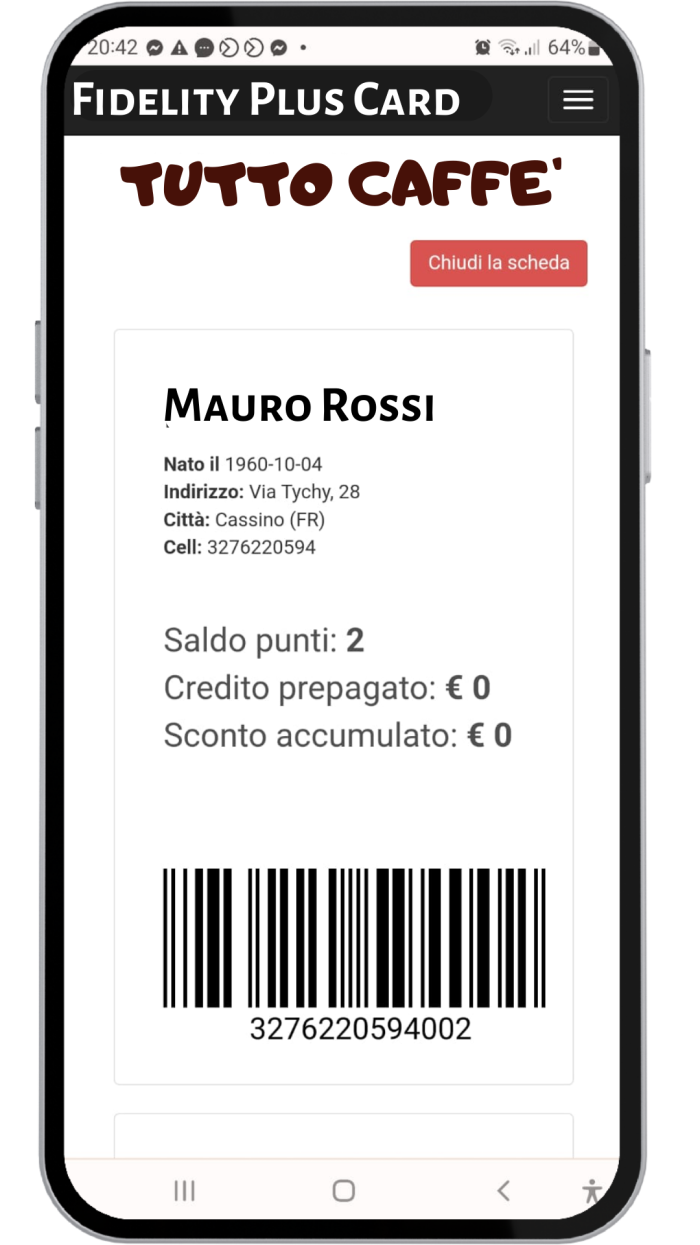Open the hamburger navigation menu
The width and height of the screenshot is (700, 1245).
point(578,100)
